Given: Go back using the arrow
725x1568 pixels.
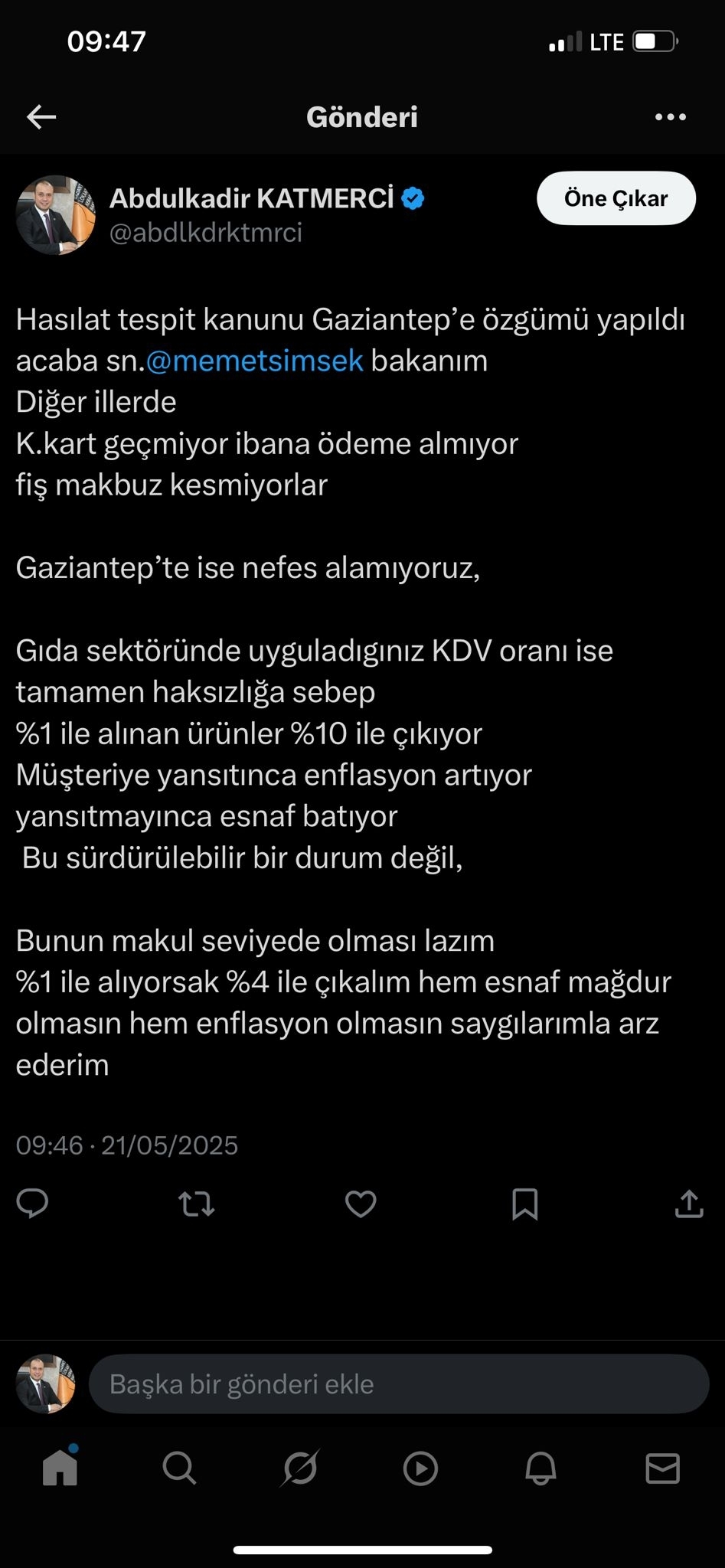Looking at the screenshot, I should 41,117.
